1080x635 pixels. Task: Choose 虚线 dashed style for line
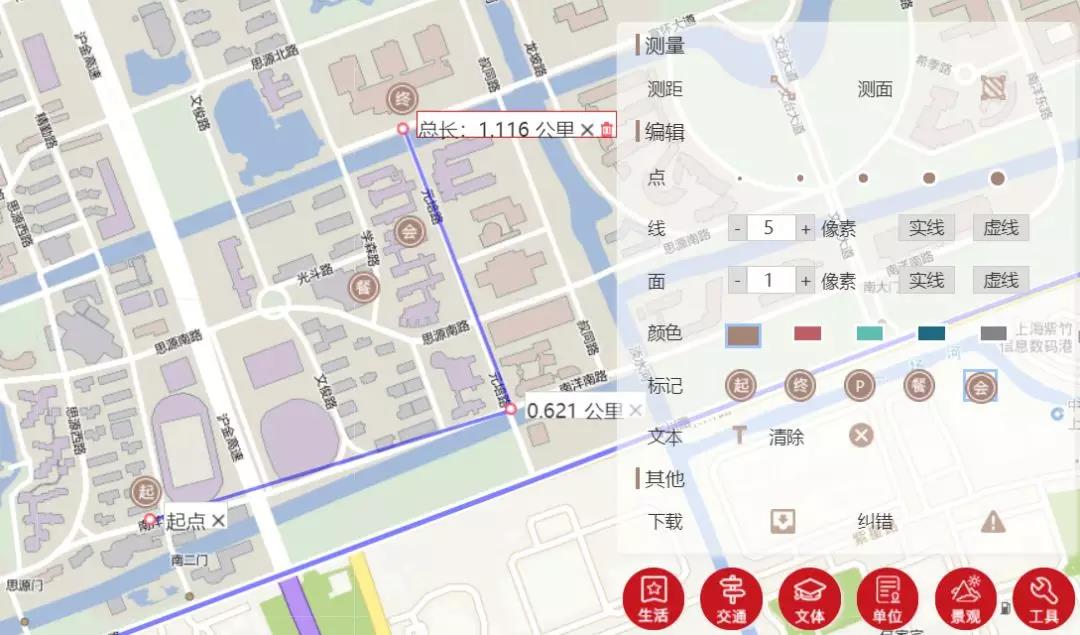(x=1000, y=228)
